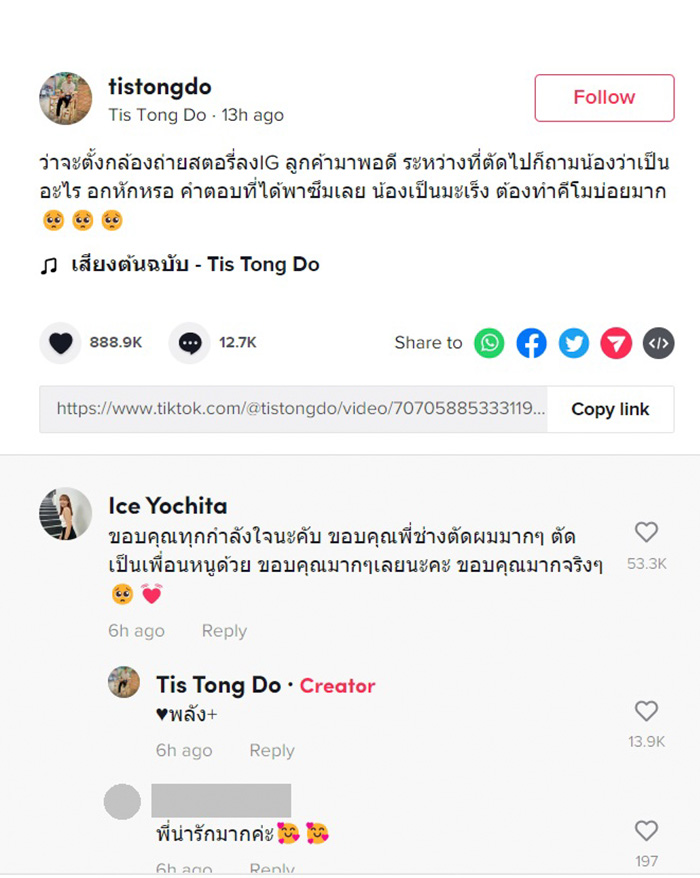View Ice Yochita's profile picture
Viewport: 700px width, 878px height.
(x=66, y=514)
